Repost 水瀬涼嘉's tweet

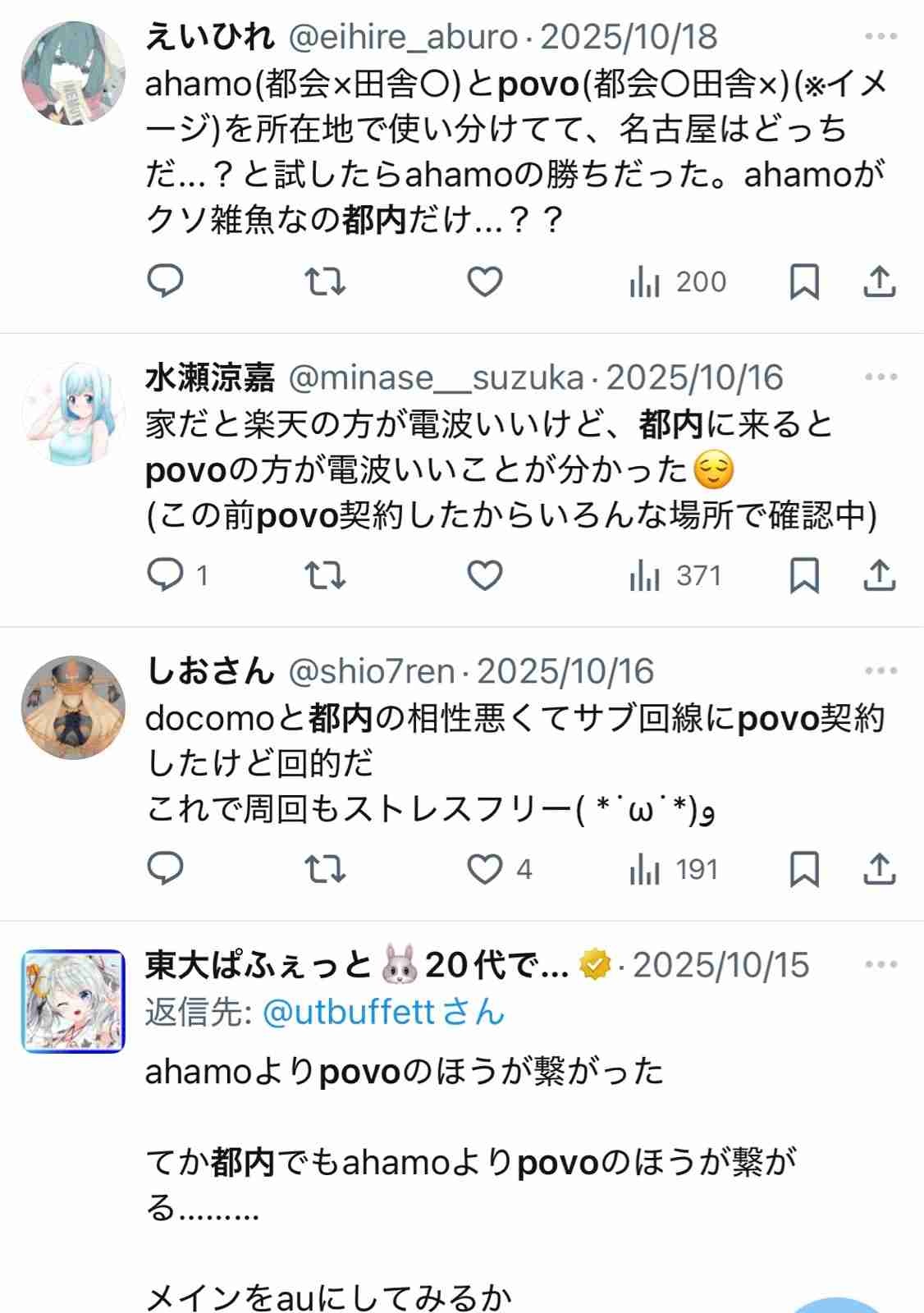325,575
